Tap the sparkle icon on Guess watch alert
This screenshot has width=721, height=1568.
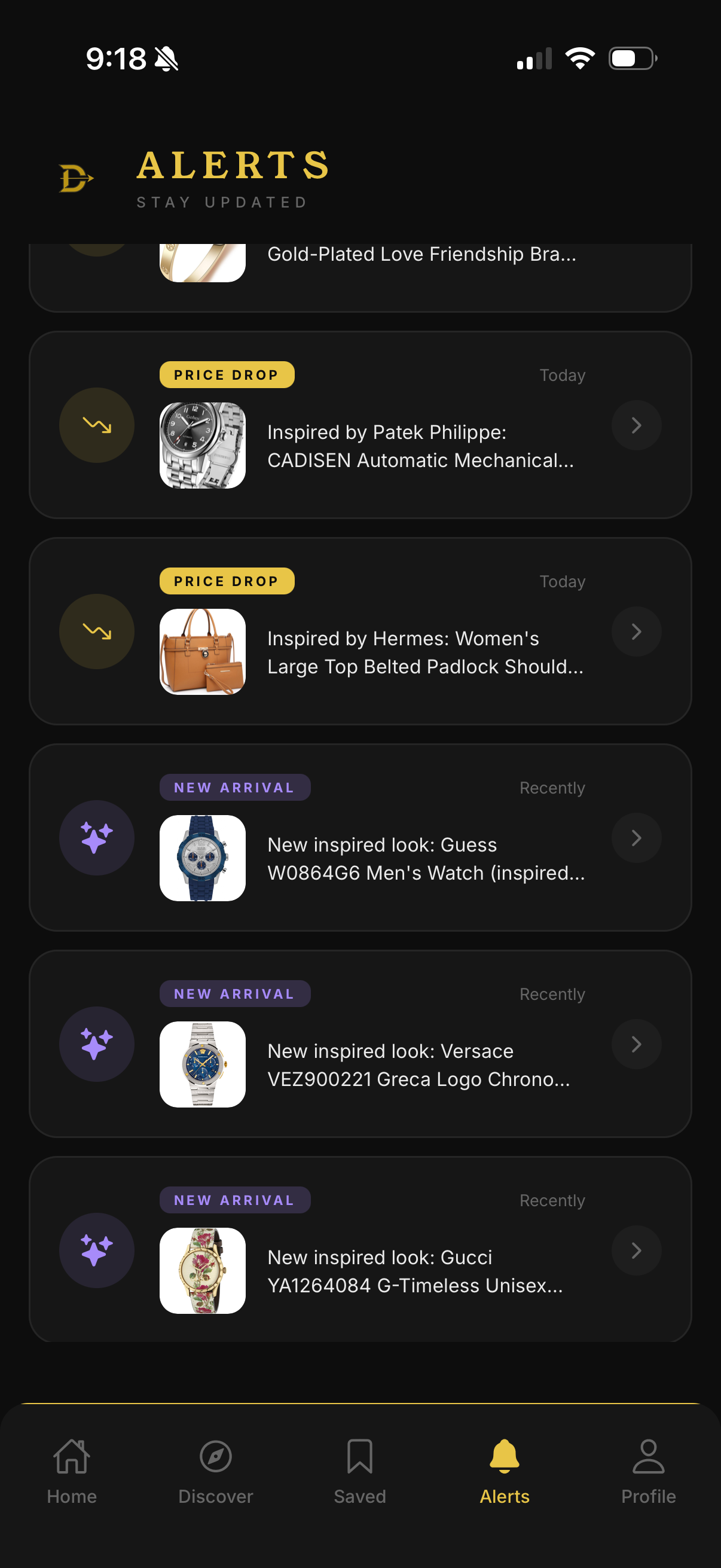pyautogui.click(x=96, y=838)
